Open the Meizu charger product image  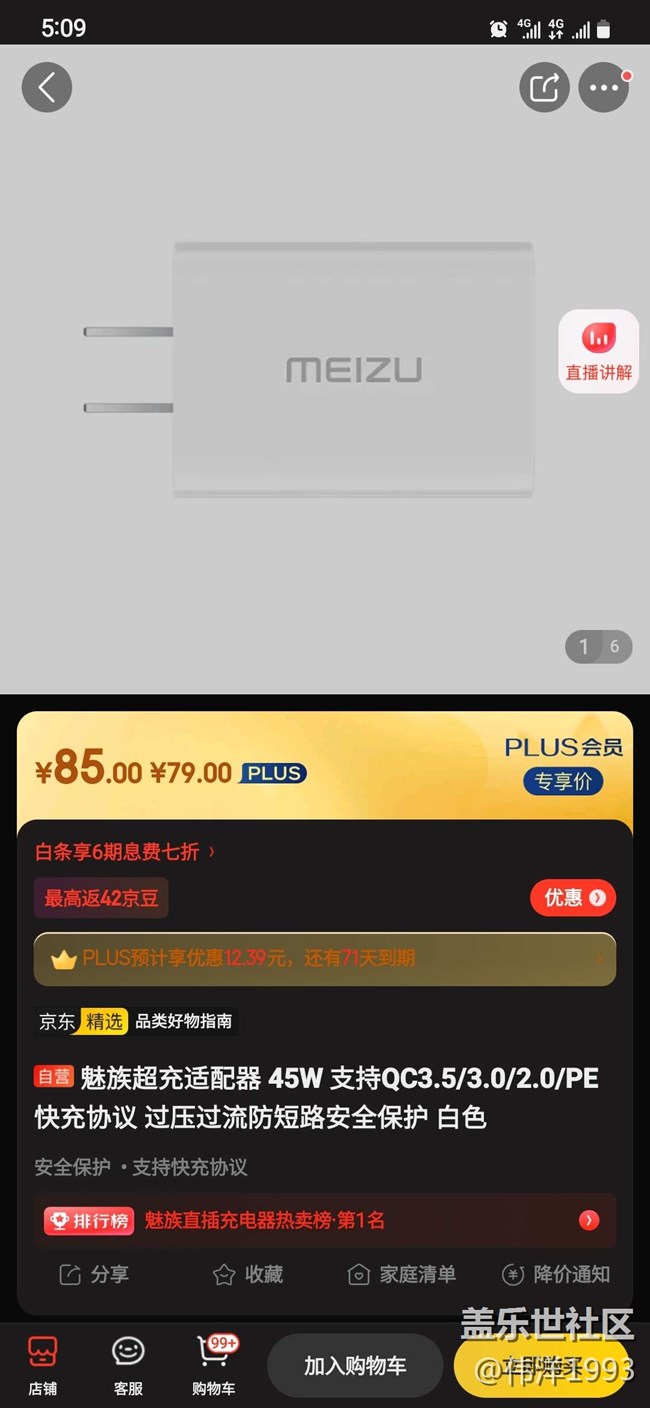click(x=325, y=370)
